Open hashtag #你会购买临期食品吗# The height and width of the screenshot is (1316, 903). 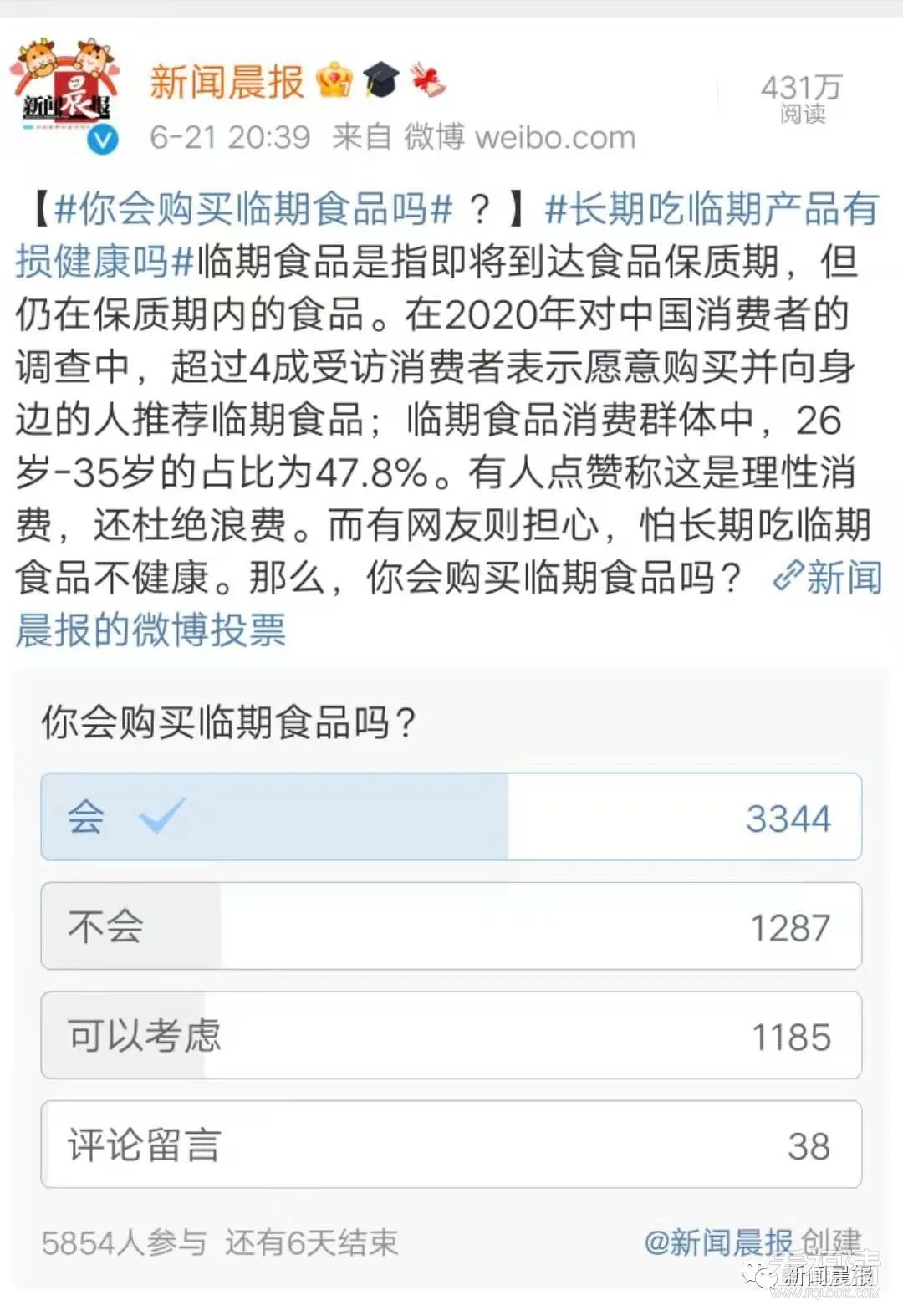[x=253, y=209]
